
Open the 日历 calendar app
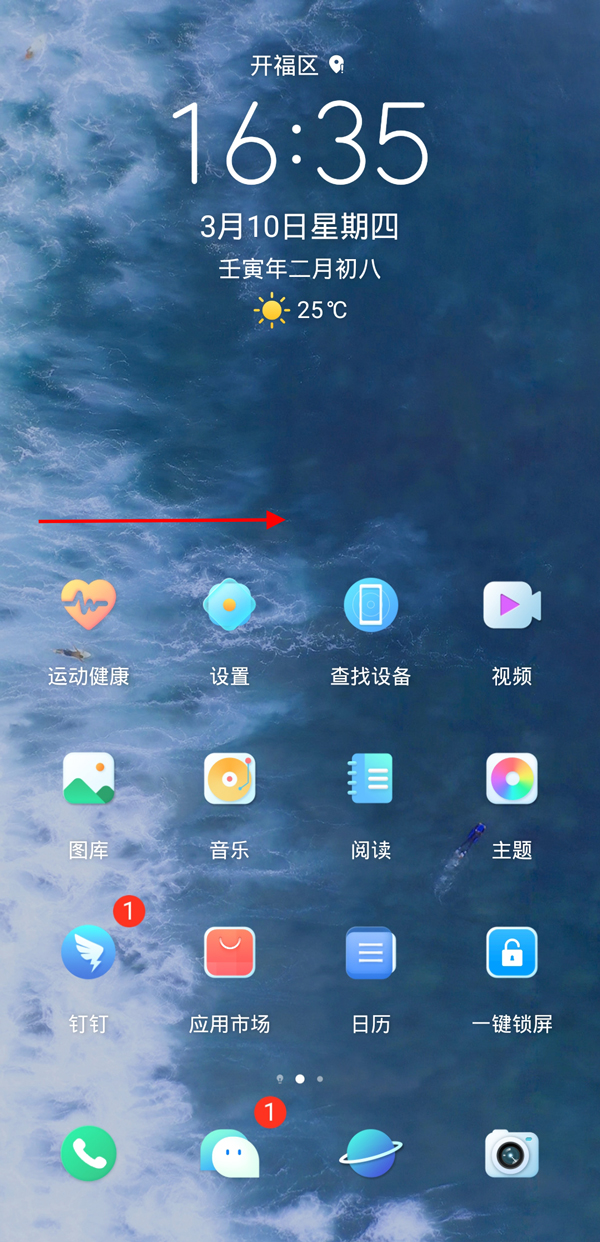[x=371, y=953]
